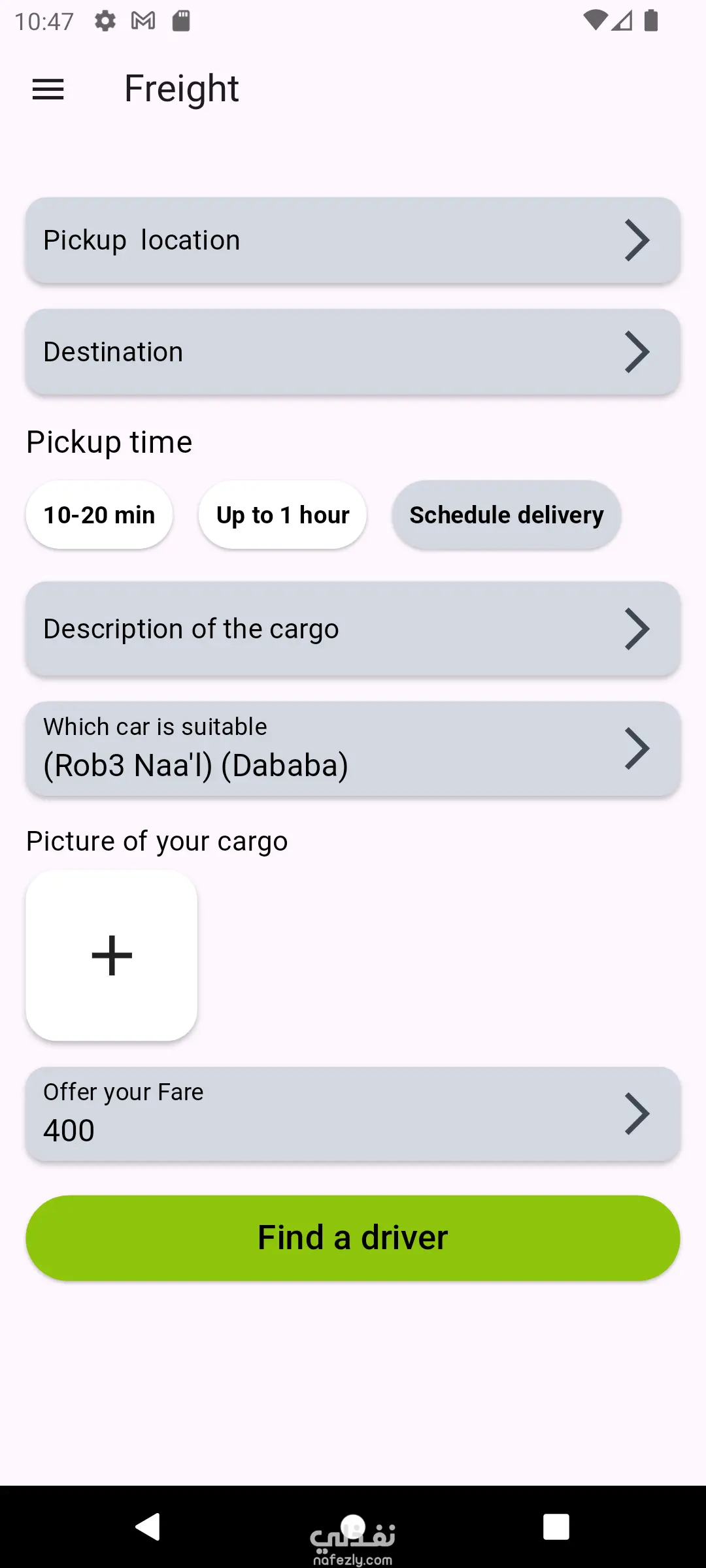Tap the Find a driver button

coord(353,1238)
